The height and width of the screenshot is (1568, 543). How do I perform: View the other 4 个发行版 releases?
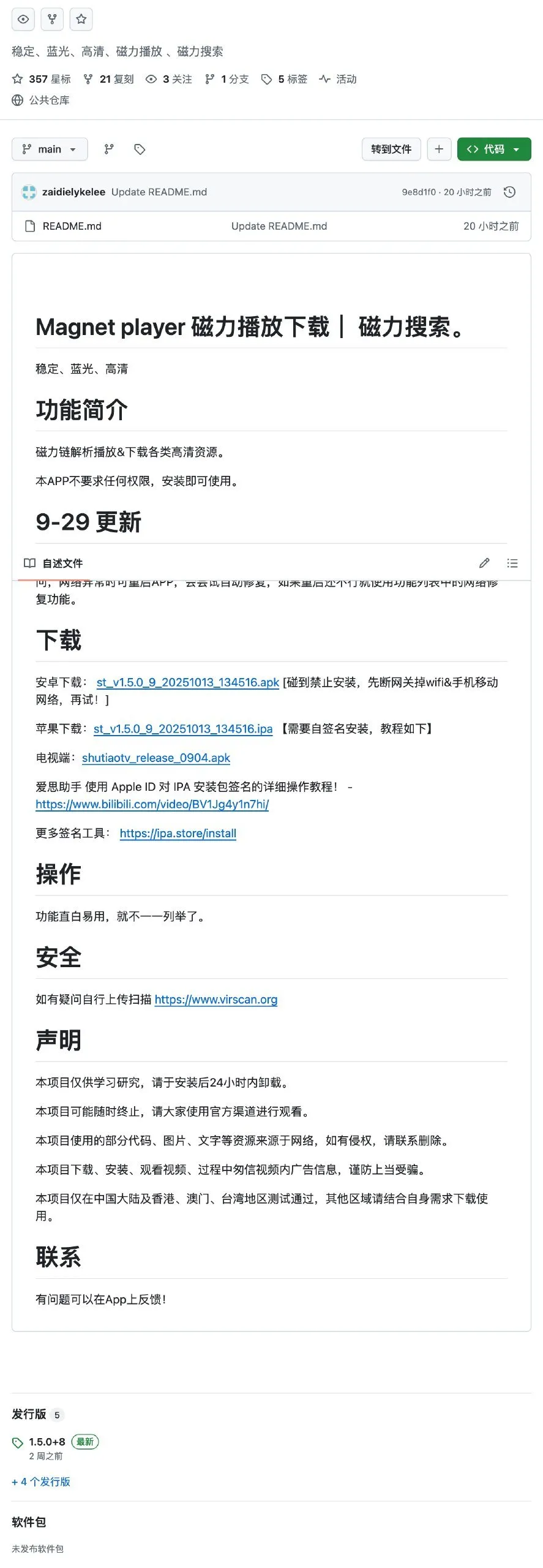(41, 1482)
